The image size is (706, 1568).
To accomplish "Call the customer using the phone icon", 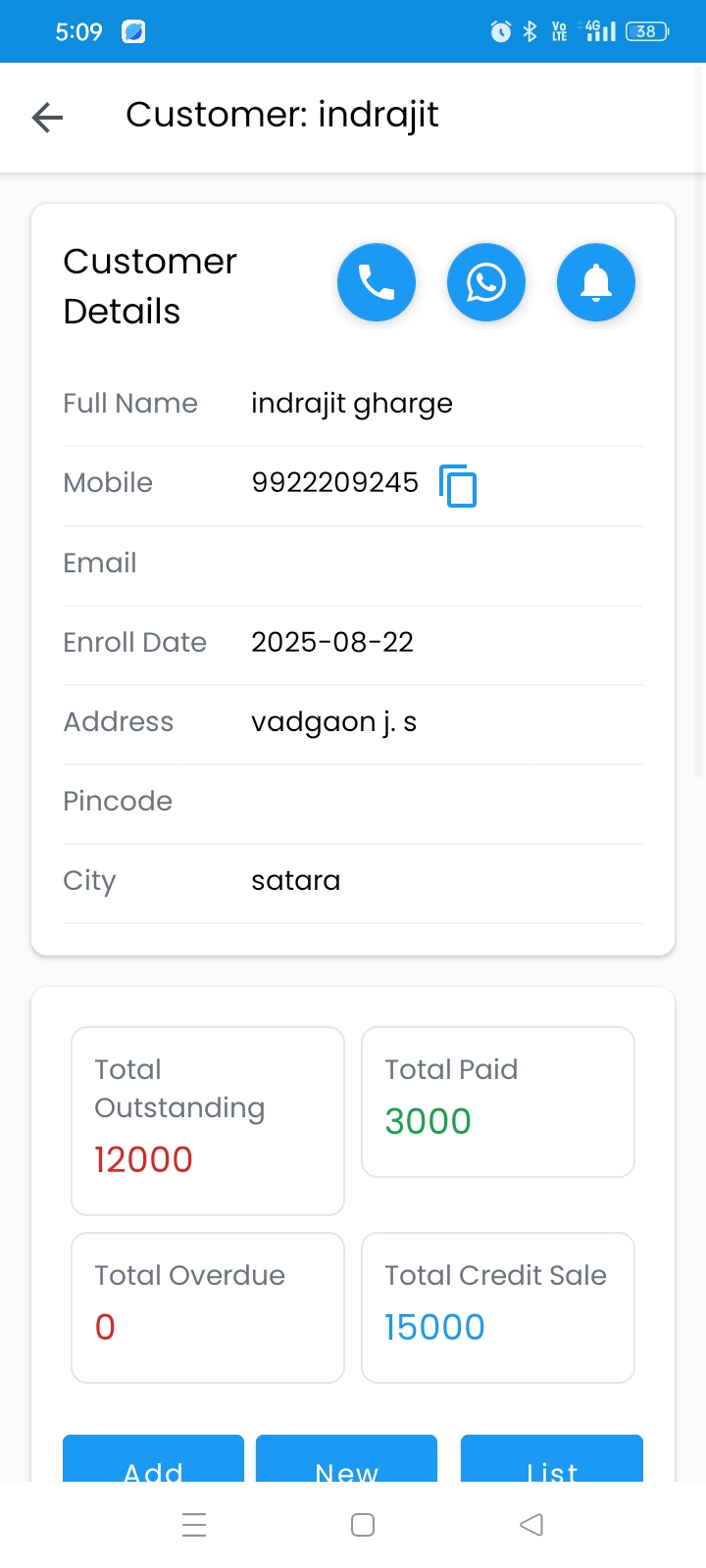I will coord(377,282).
